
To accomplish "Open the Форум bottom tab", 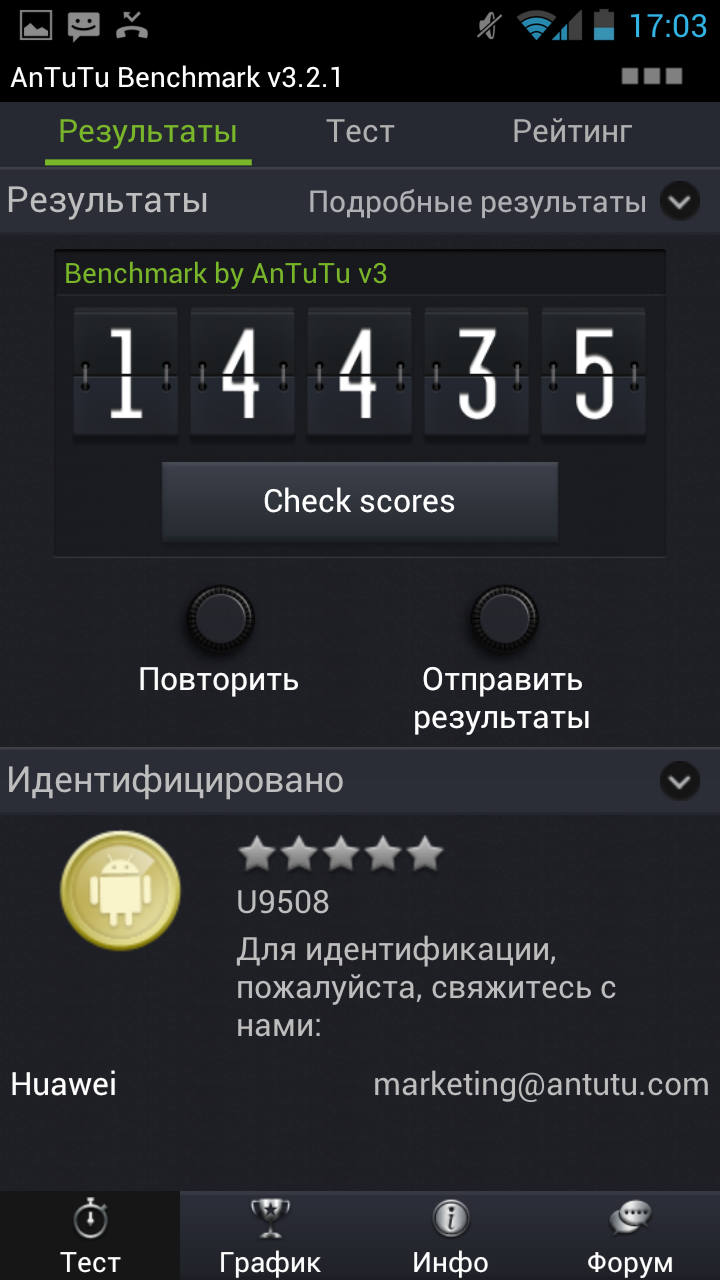I will coord(630,1235).
